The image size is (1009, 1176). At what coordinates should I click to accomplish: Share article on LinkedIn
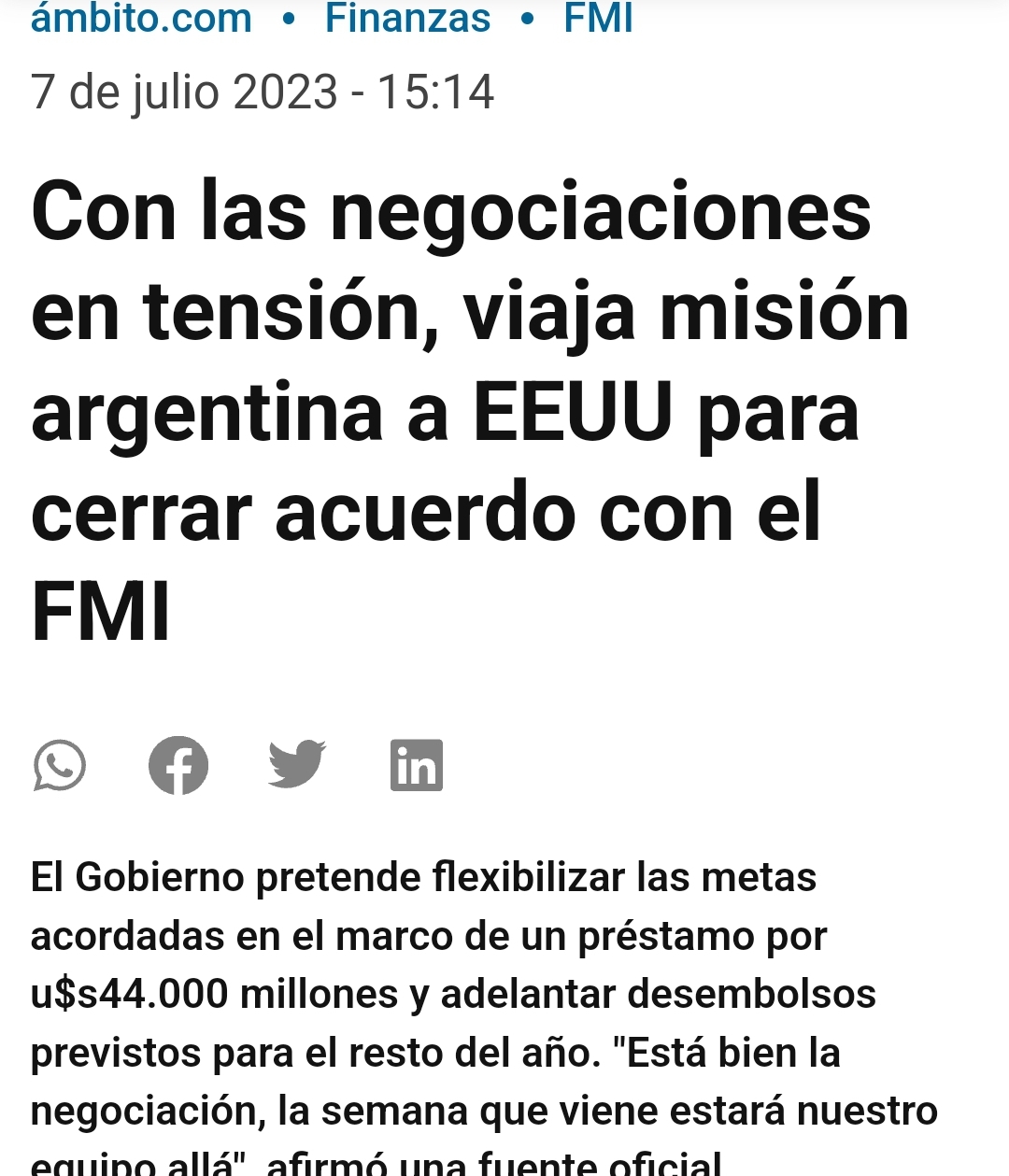pyautogui.click(x=416, y=766)
